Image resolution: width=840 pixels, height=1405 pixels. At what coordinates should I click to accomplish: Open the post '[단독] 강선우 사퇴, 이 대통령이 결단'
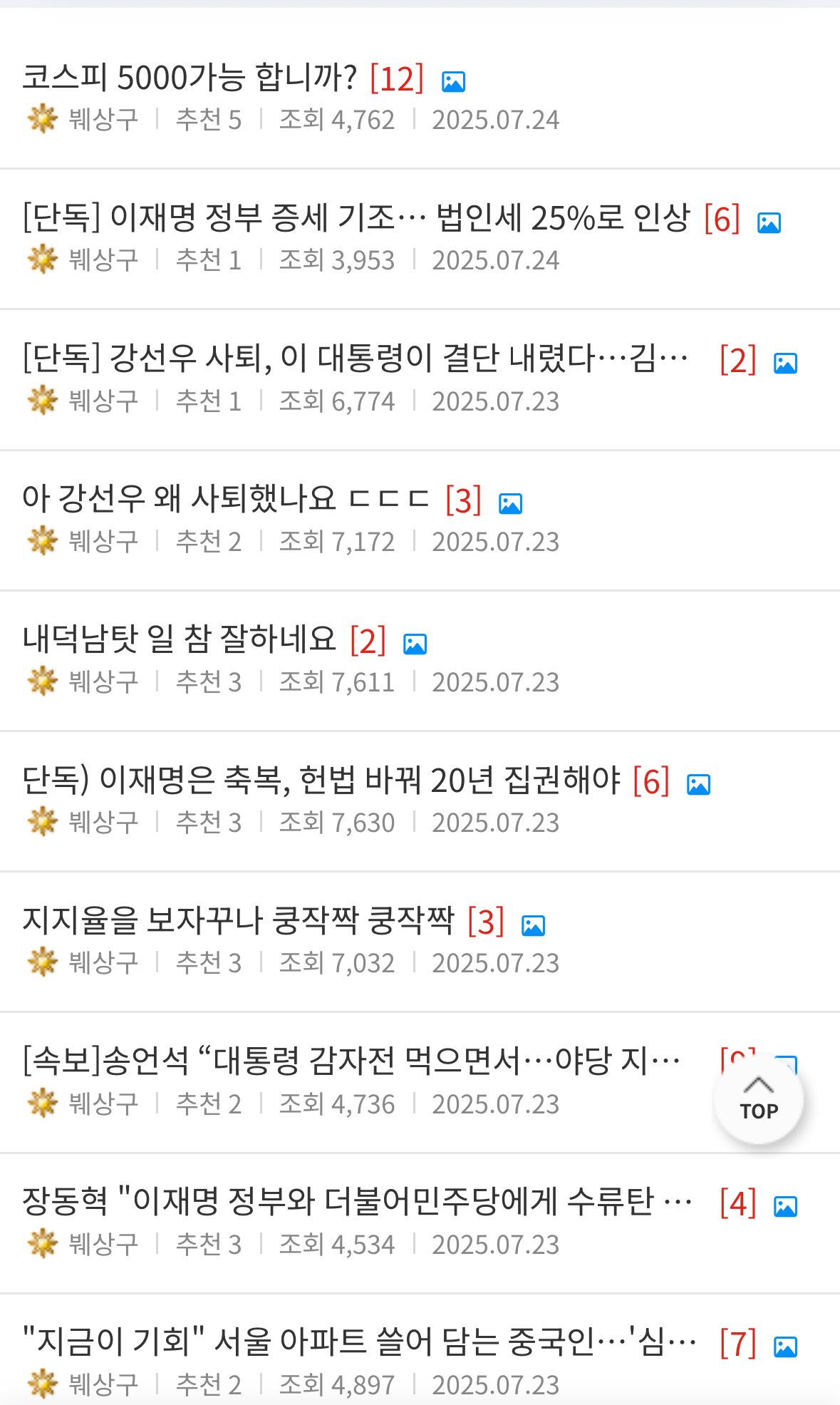(x=355, y=358)
